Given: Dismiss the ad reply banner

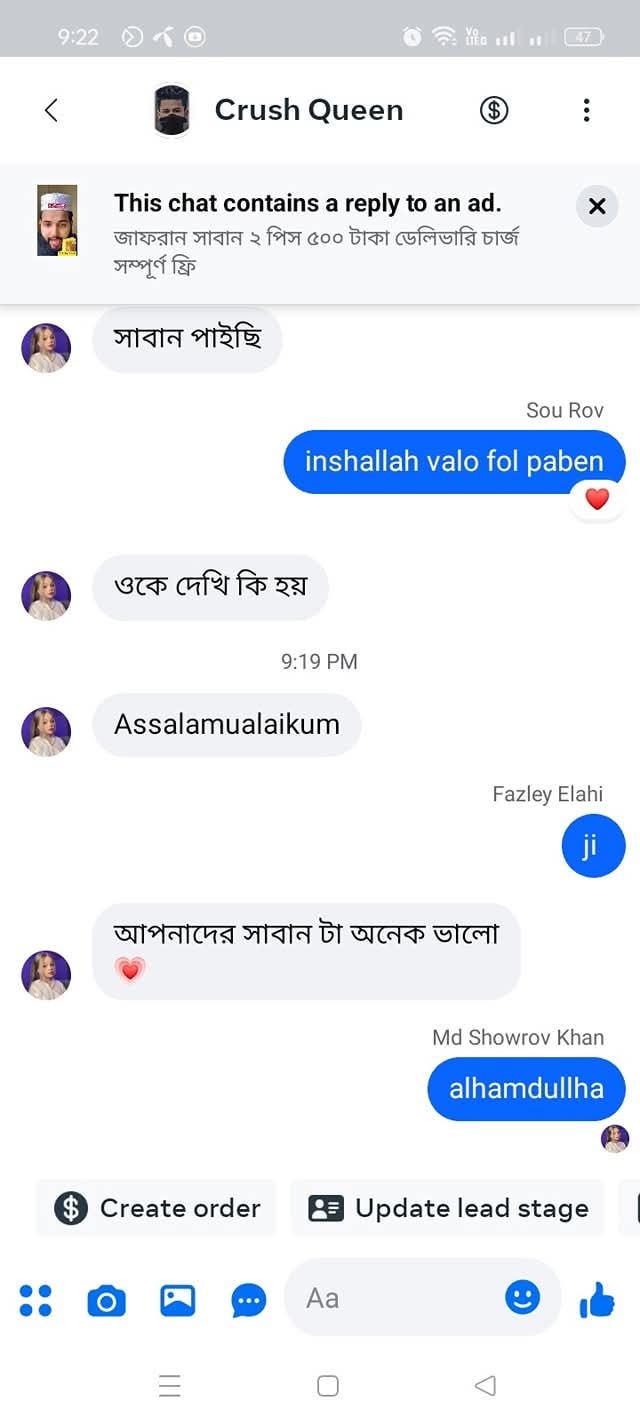Looking at the screenshot, I should [x=597, y=207].
